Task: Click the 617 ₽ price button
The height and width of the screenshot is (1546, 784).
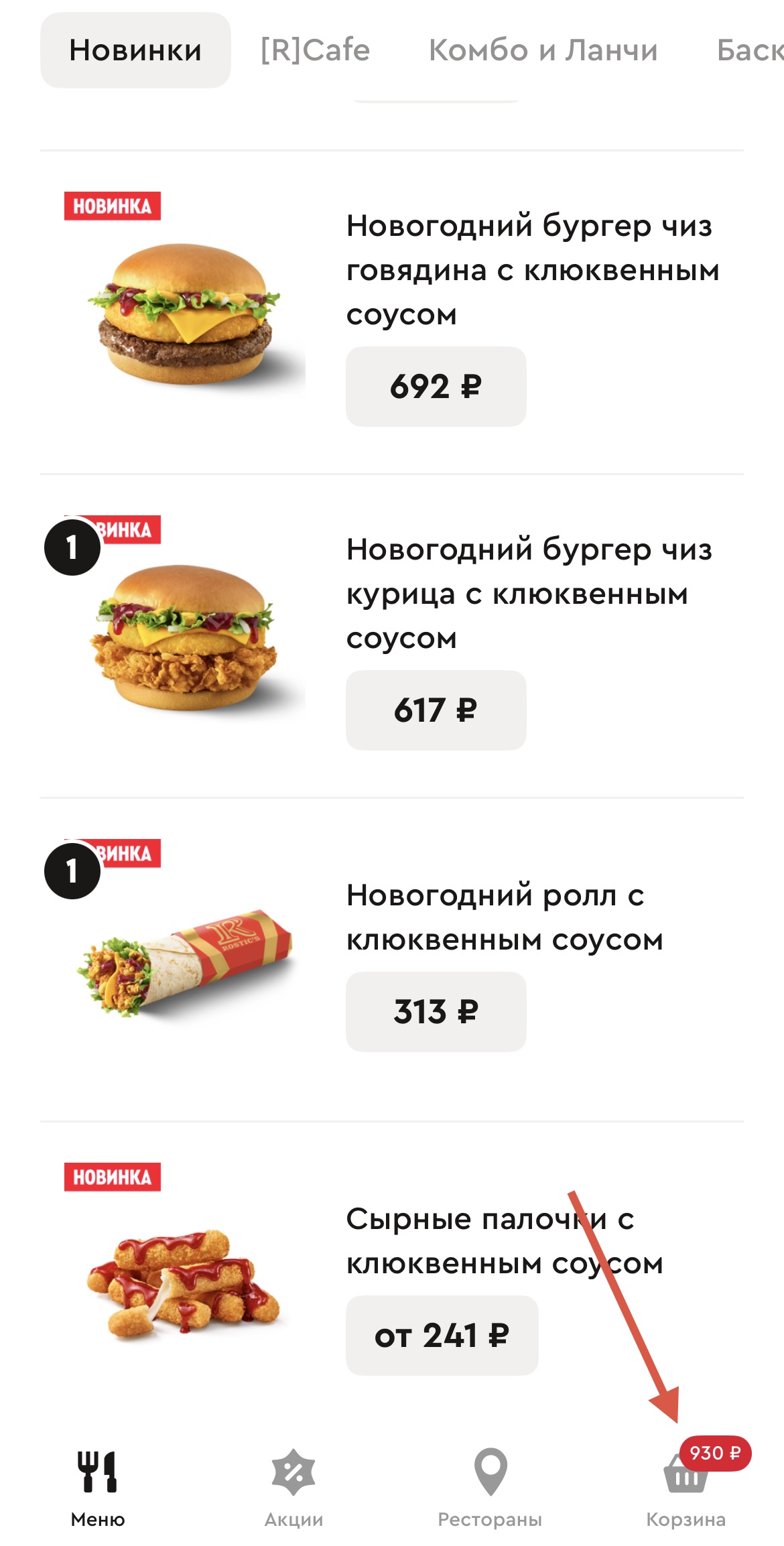Action: point(436,710)
